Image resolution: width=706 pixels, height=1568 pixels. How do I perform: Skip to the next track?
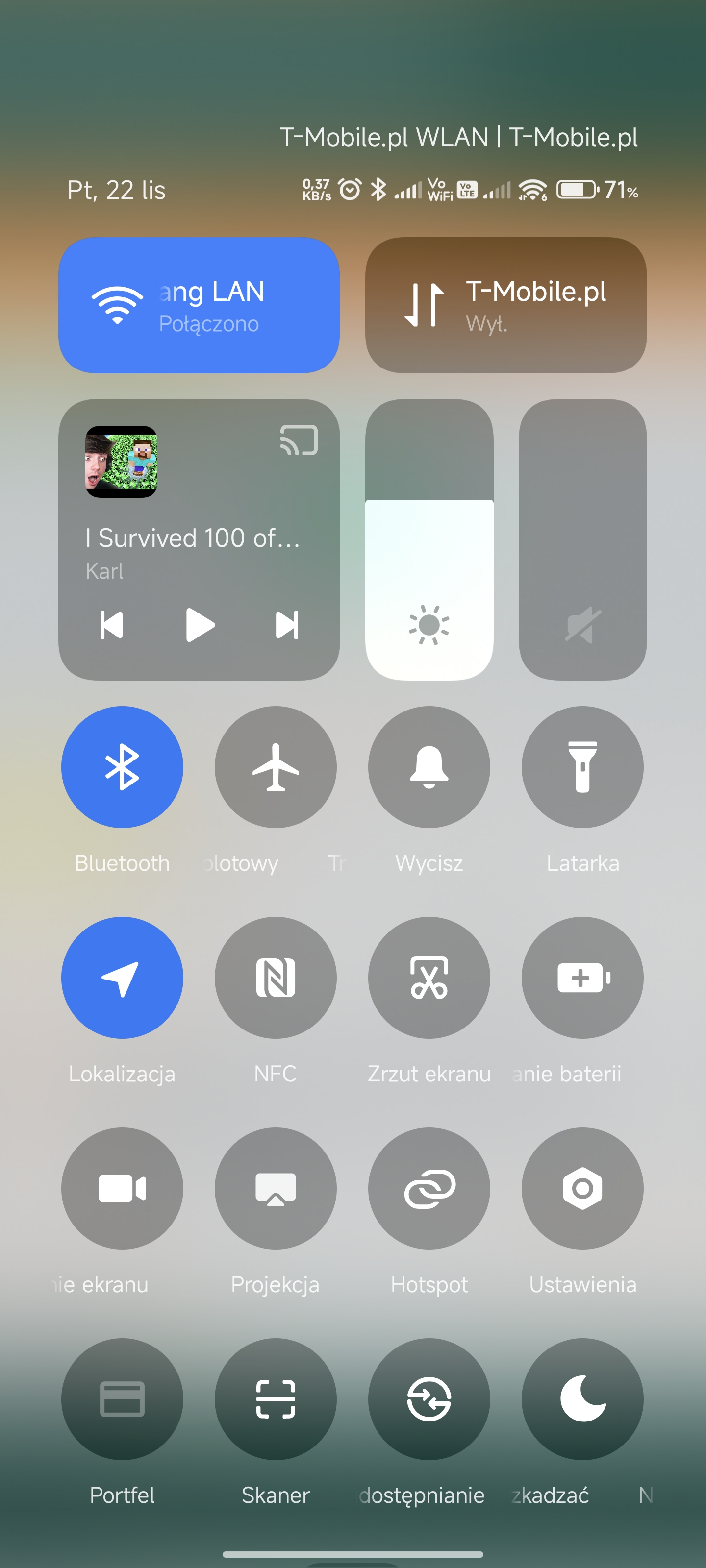click(287, 625)
